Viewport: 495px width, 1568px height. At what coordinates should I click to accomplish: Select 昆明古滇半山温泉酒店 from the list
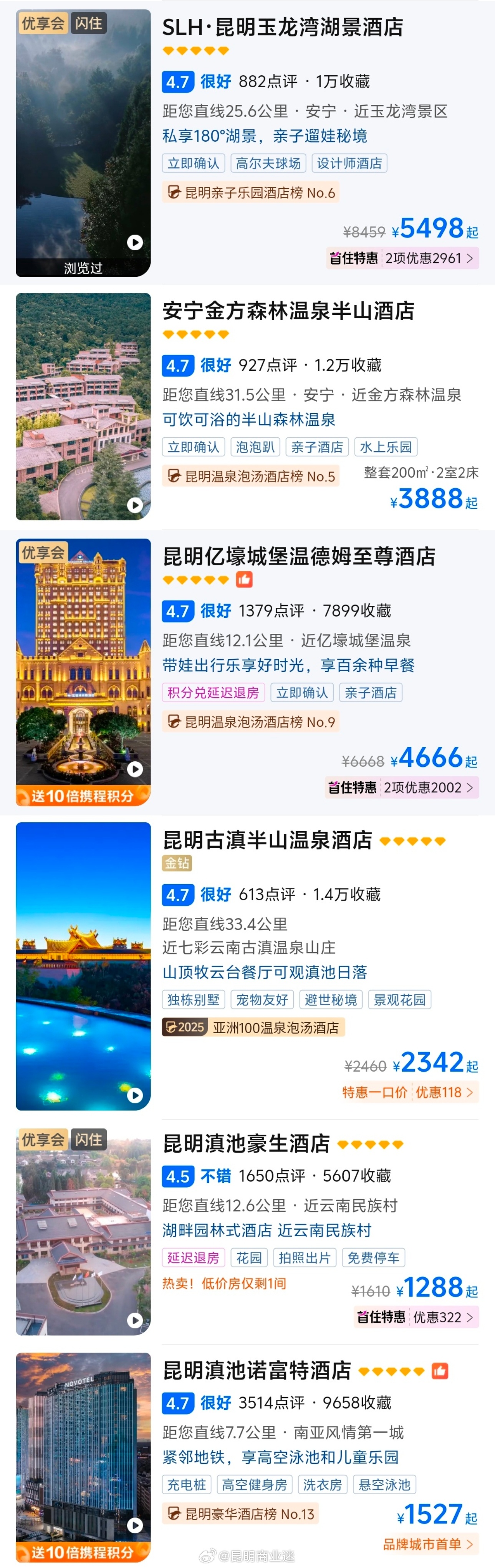pos(267,840)
